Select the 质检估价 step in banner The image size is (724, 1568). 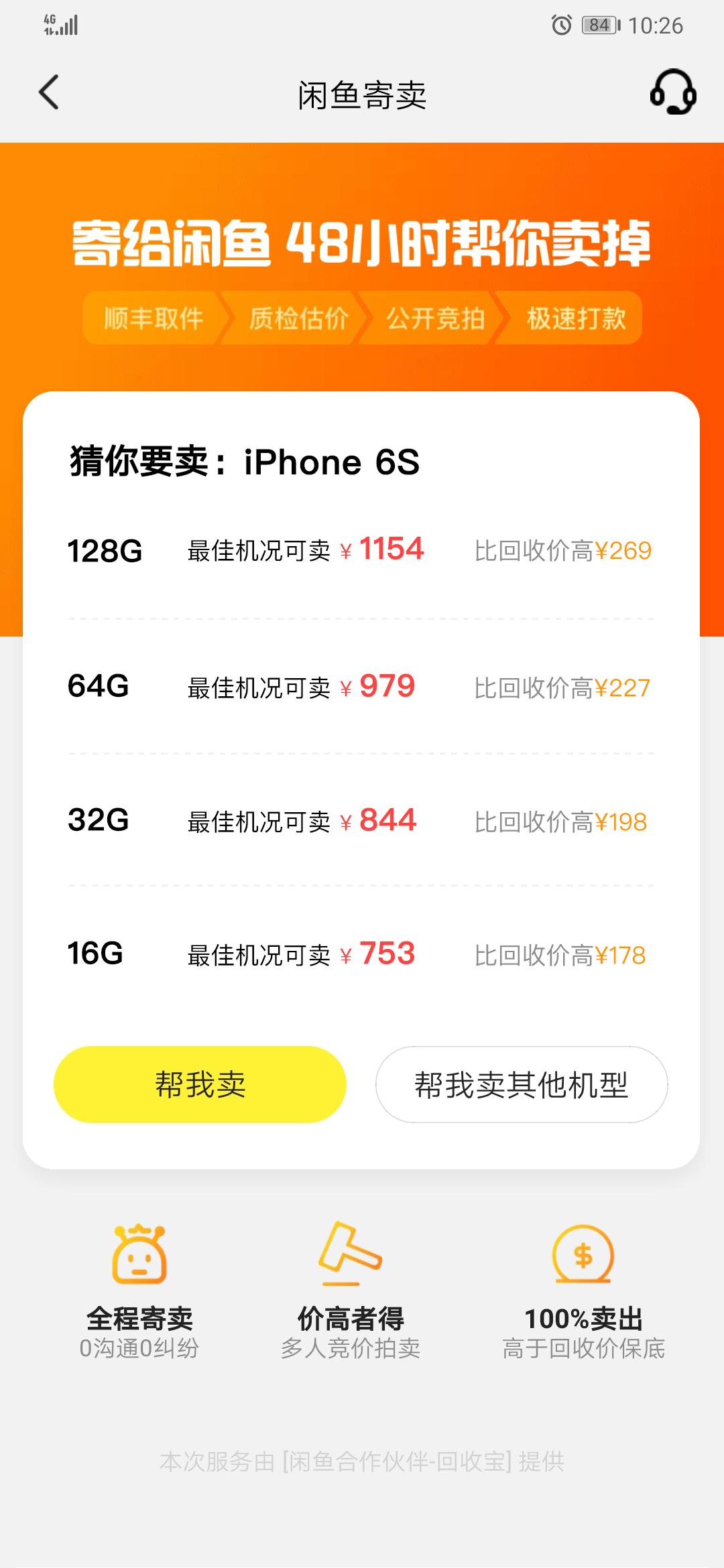click(298, 320)
